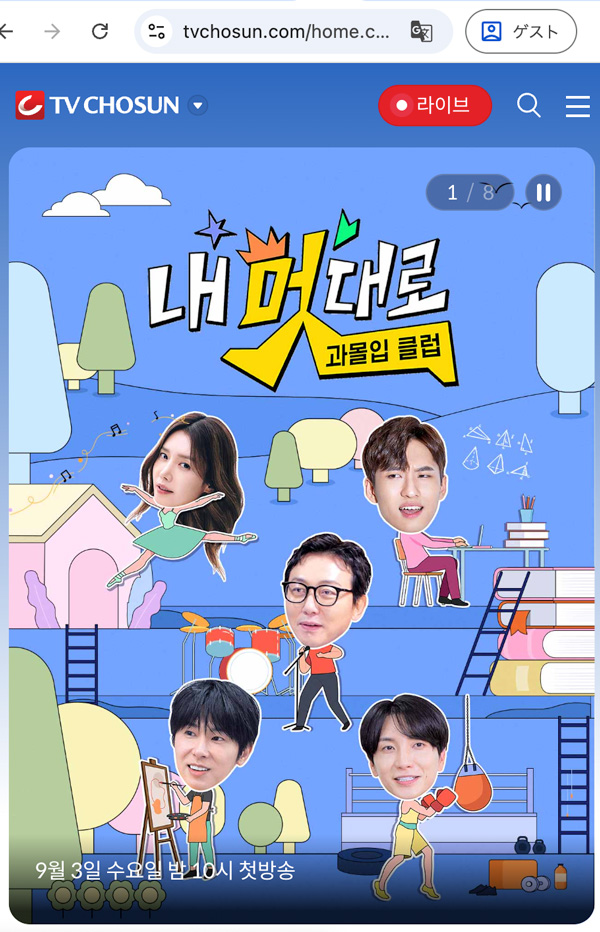The height and width of the screenshot is (932, 600).
Task: Open the live broadcast 라이브 button
Action: 435,105
